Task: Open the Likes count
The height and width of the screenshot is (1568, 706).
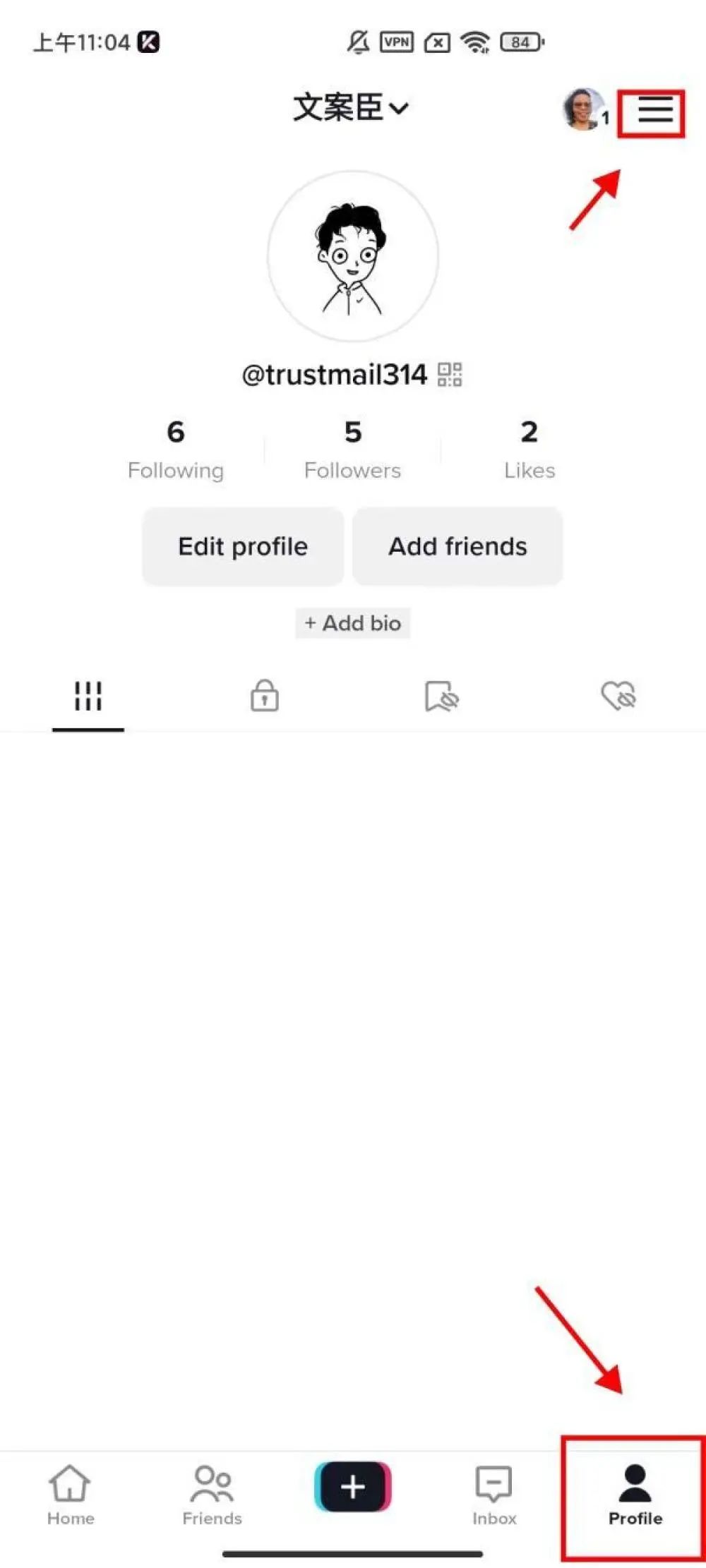Action: click(529, 450)
